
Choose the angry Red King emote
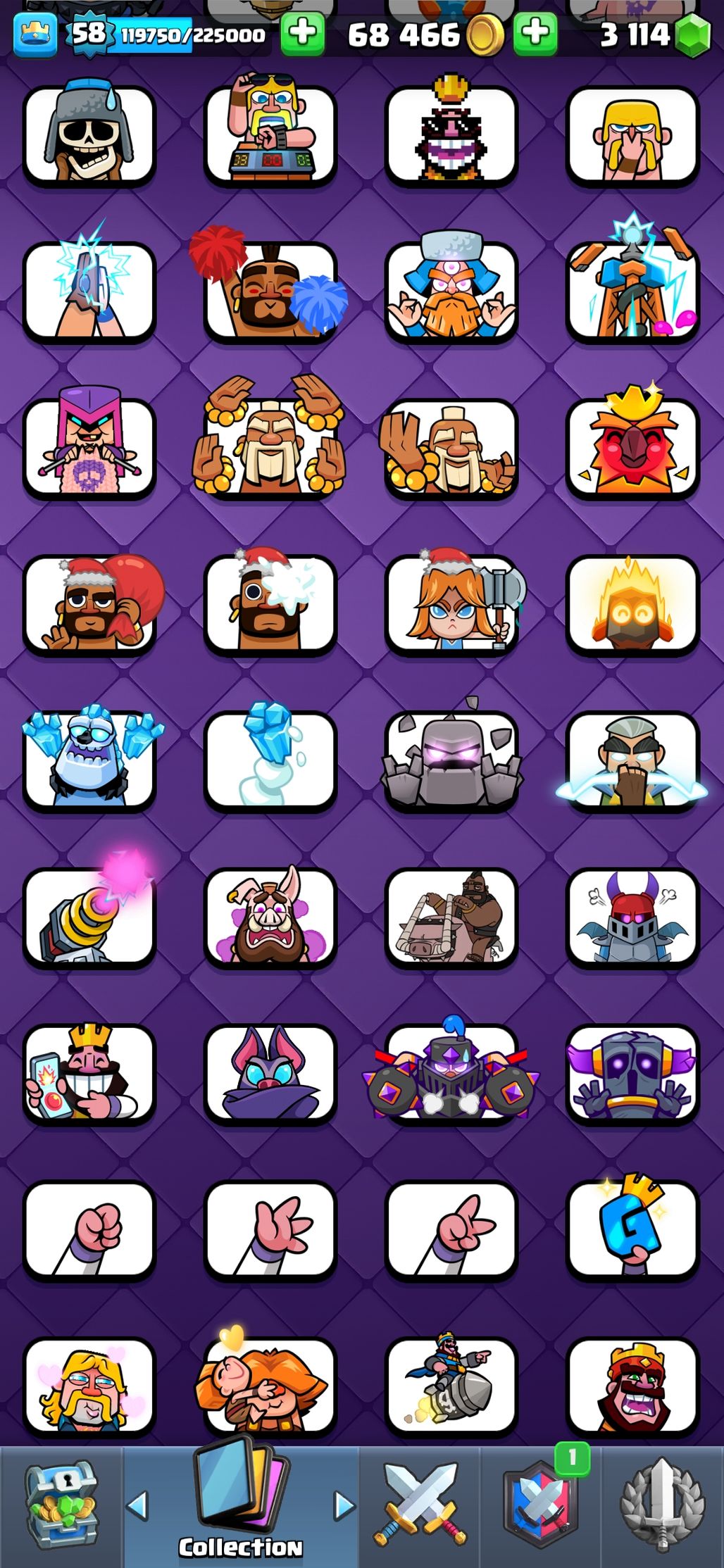pos(632,1386)
